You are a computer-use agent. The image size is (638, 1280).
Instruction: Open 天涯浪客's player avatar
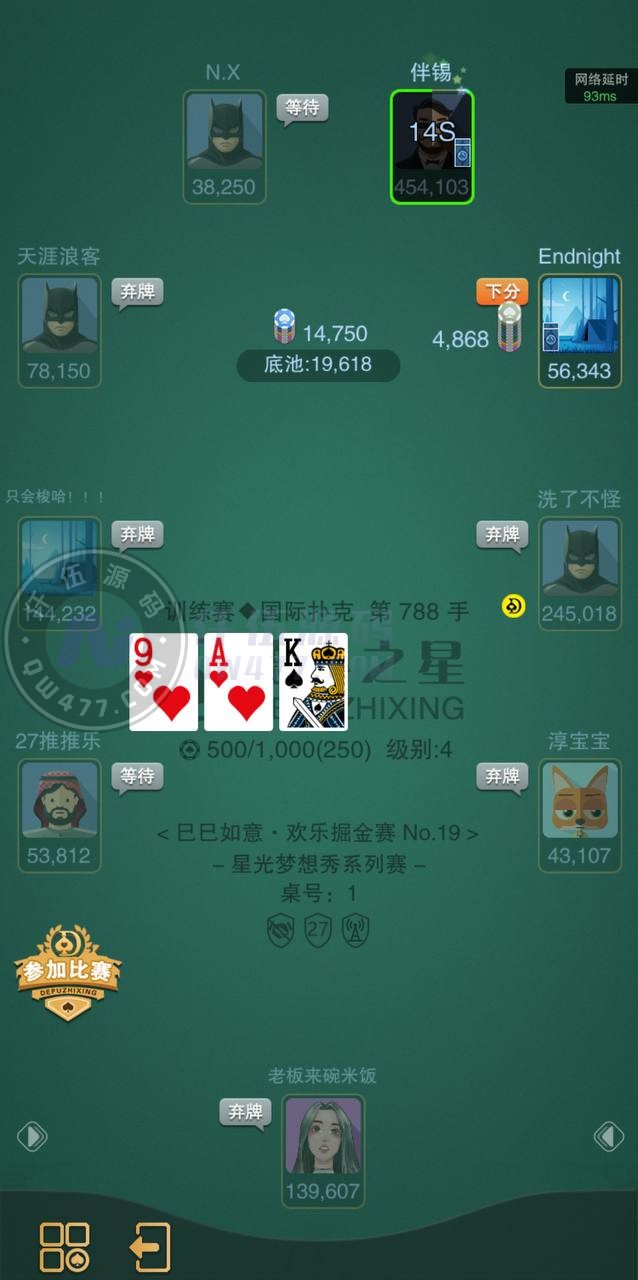59,316
